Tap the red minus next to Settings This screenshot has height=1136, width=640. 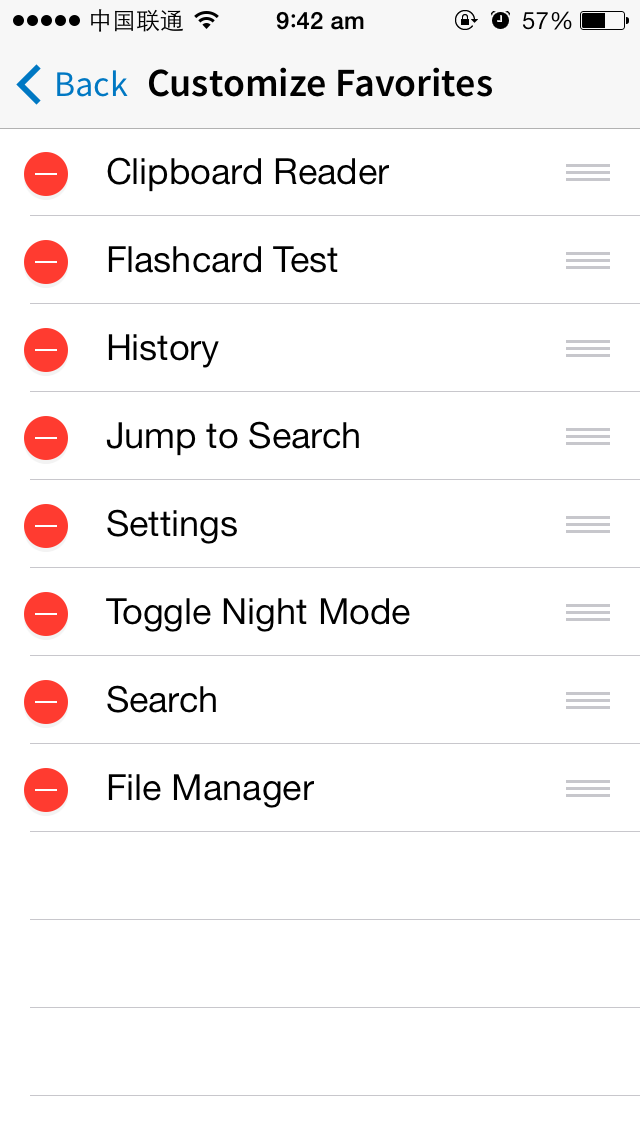[46, 526]
